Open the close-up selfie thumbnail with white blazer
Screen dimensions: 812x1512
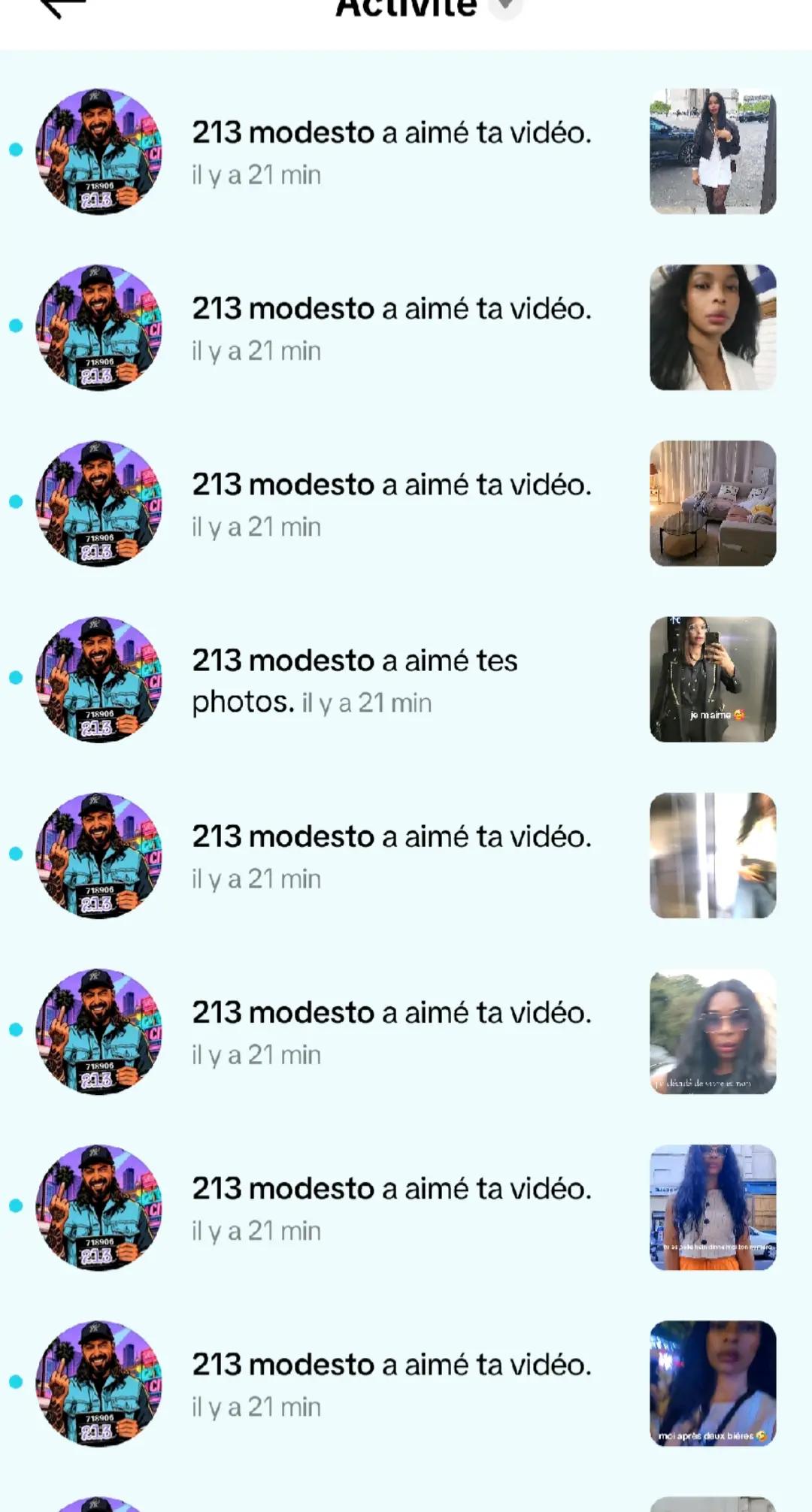[712, 328]
